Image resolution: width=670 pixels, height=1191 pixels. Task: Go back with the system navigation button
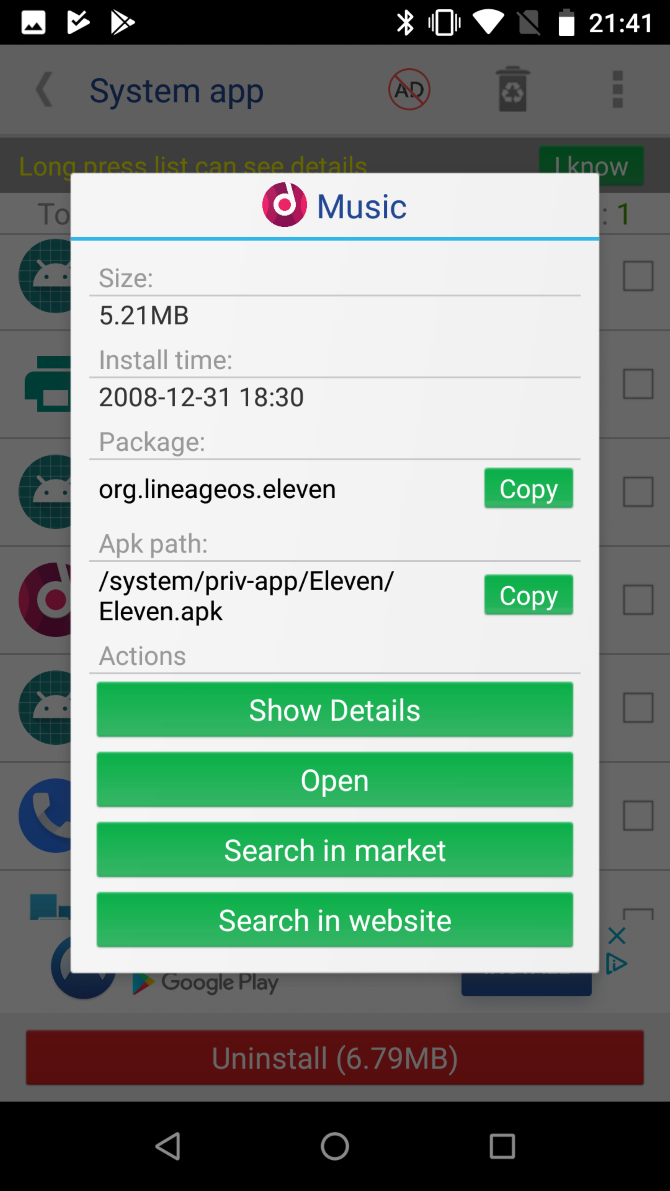(x=168, y=1146)
